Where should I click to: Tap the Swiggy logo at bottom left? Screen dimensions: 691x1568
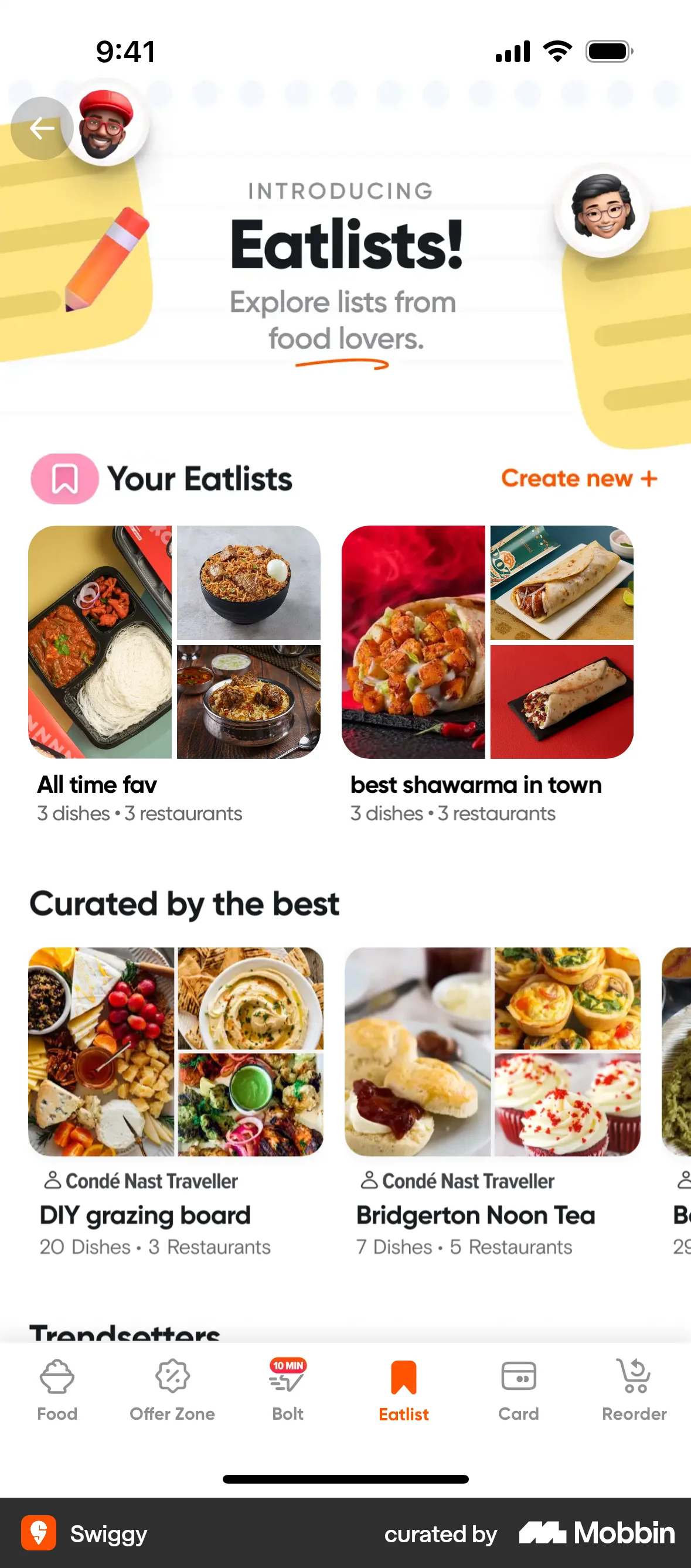[x=39, y=1533]
